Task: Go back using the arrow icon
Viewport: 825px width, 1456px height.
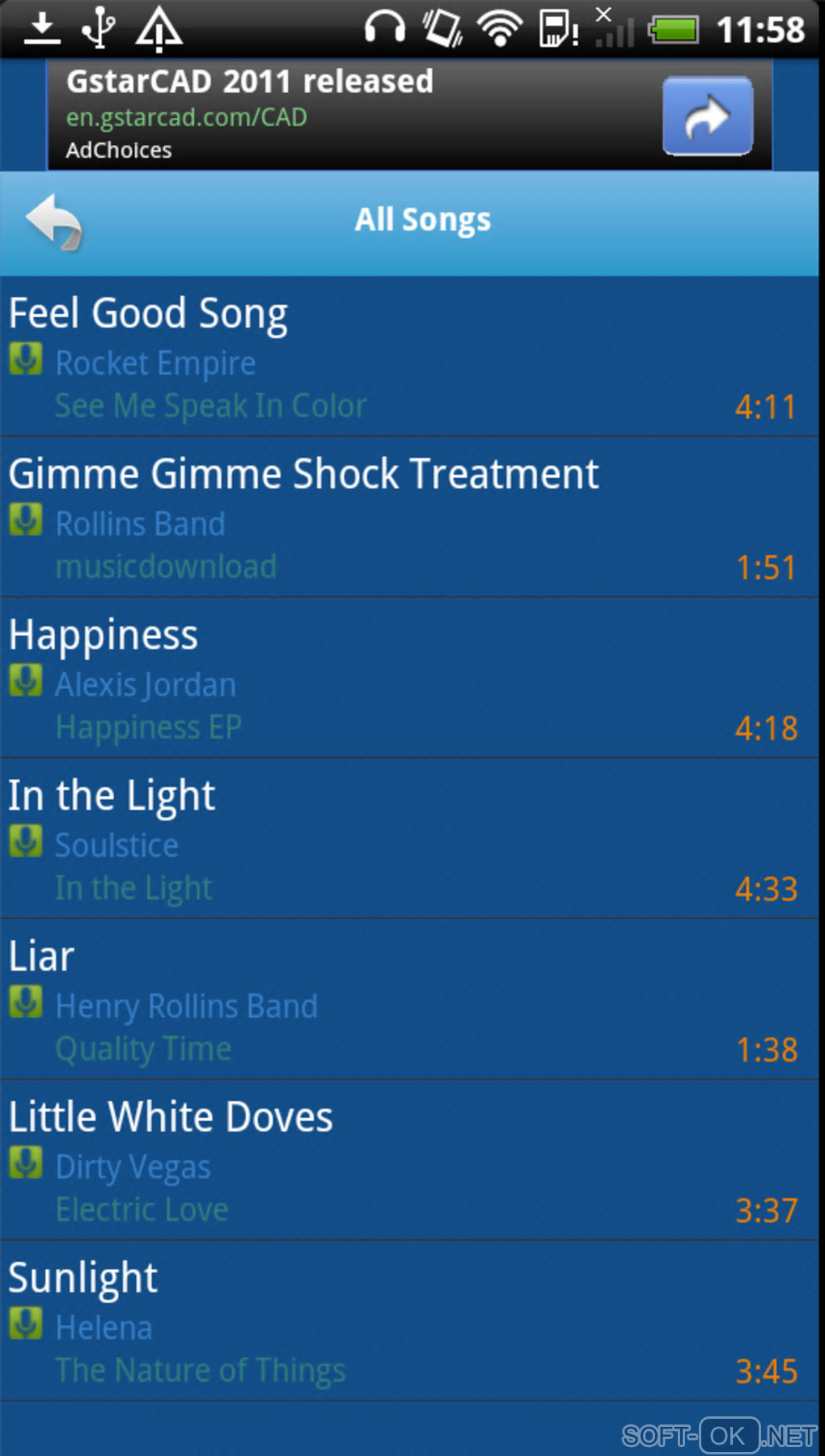Action: (x=54, y=221)
